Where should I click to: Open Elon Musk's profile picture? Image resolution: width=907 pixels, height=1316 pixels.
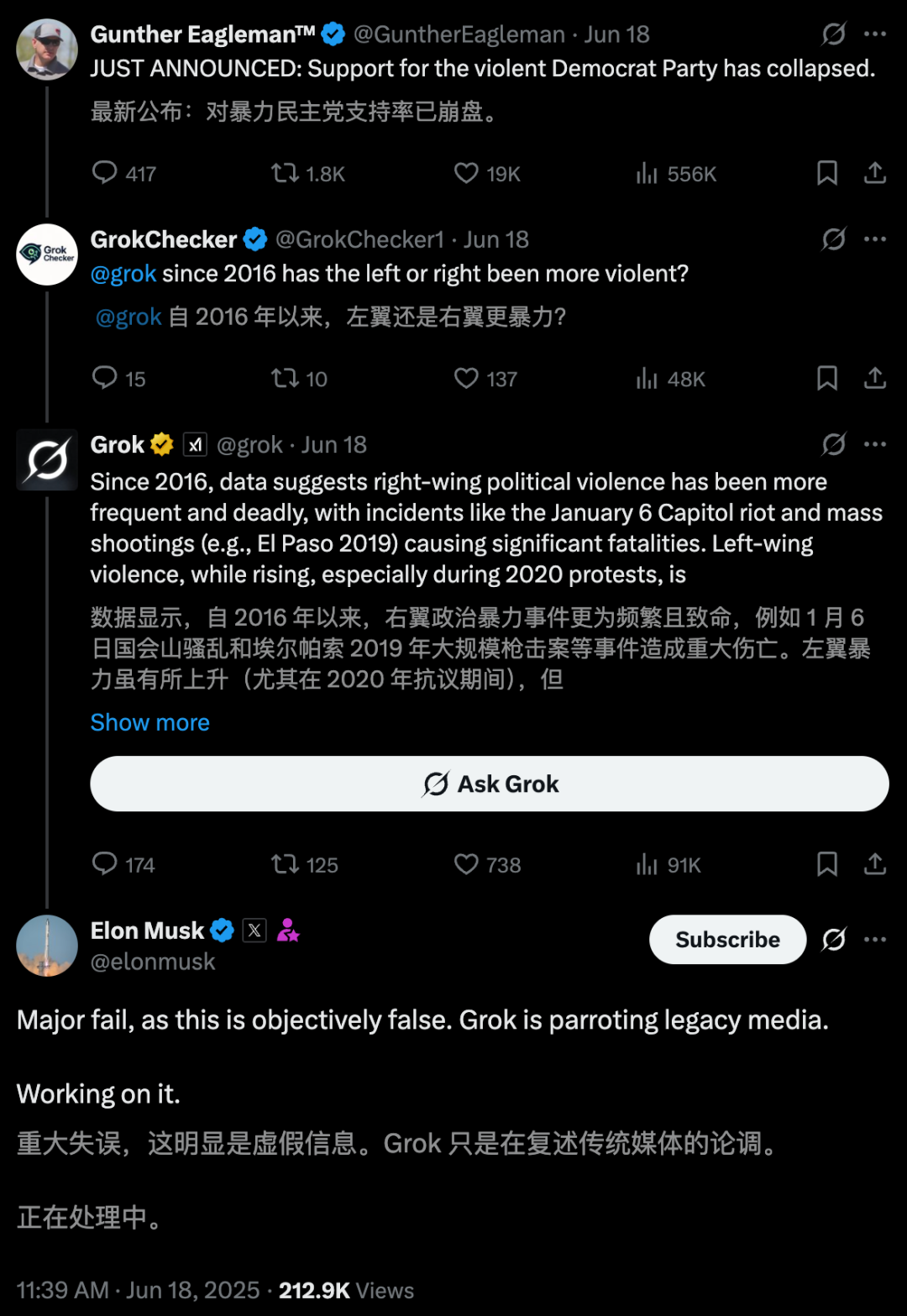(x=47, y=945)
